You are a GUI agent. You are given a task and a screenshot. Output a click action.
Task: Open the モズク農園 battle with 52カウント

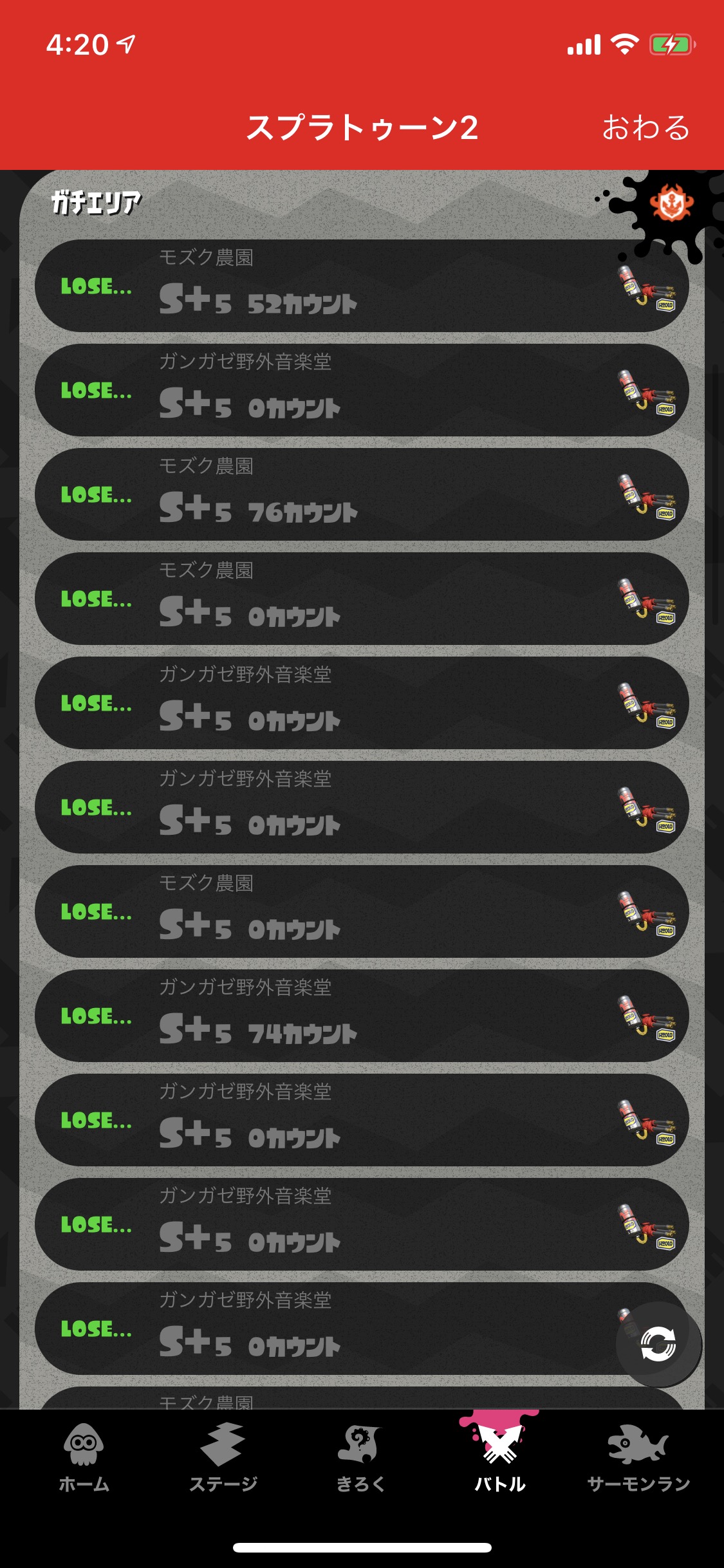[x=362, y=286]
